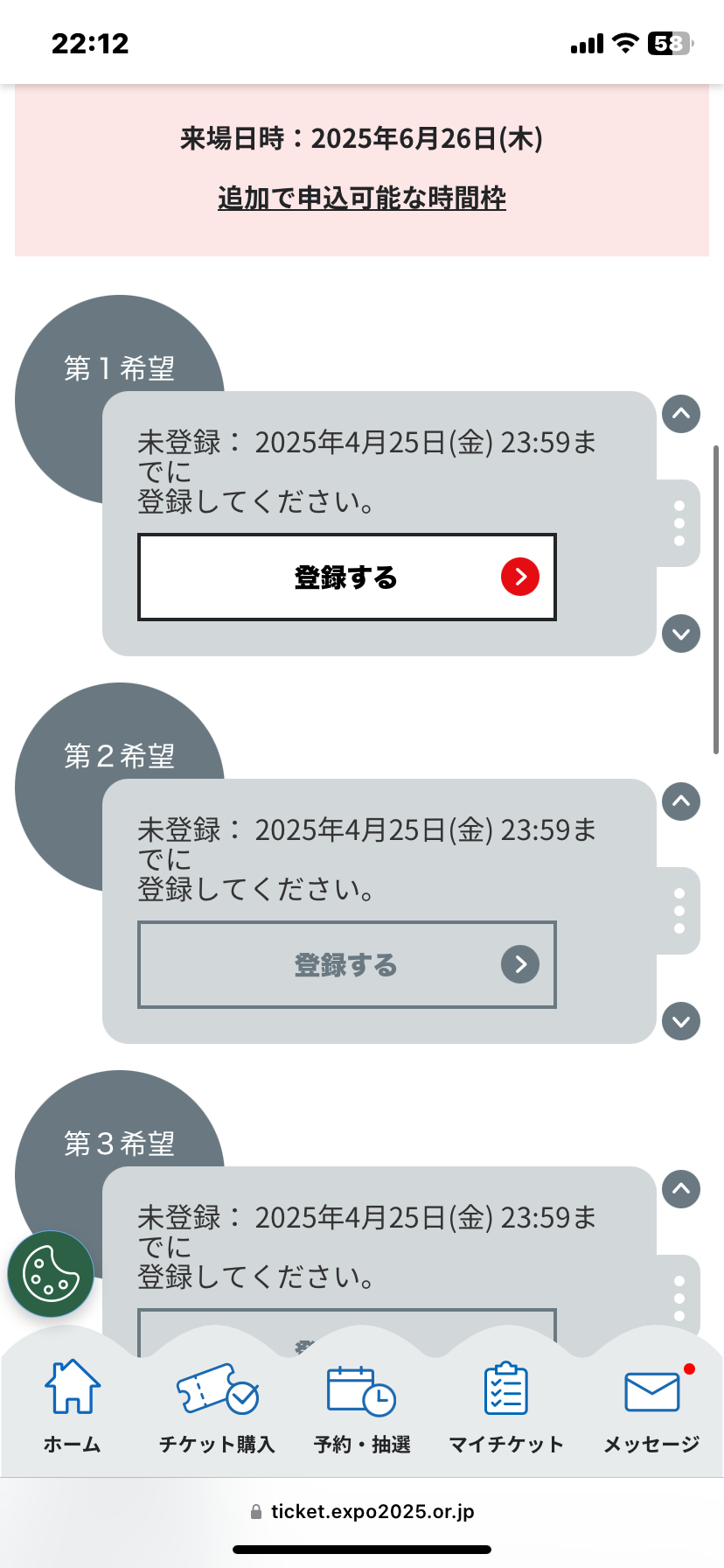
Task: Move 第3希望 up with the up arrow
Action: click(x=681, y=1189)
